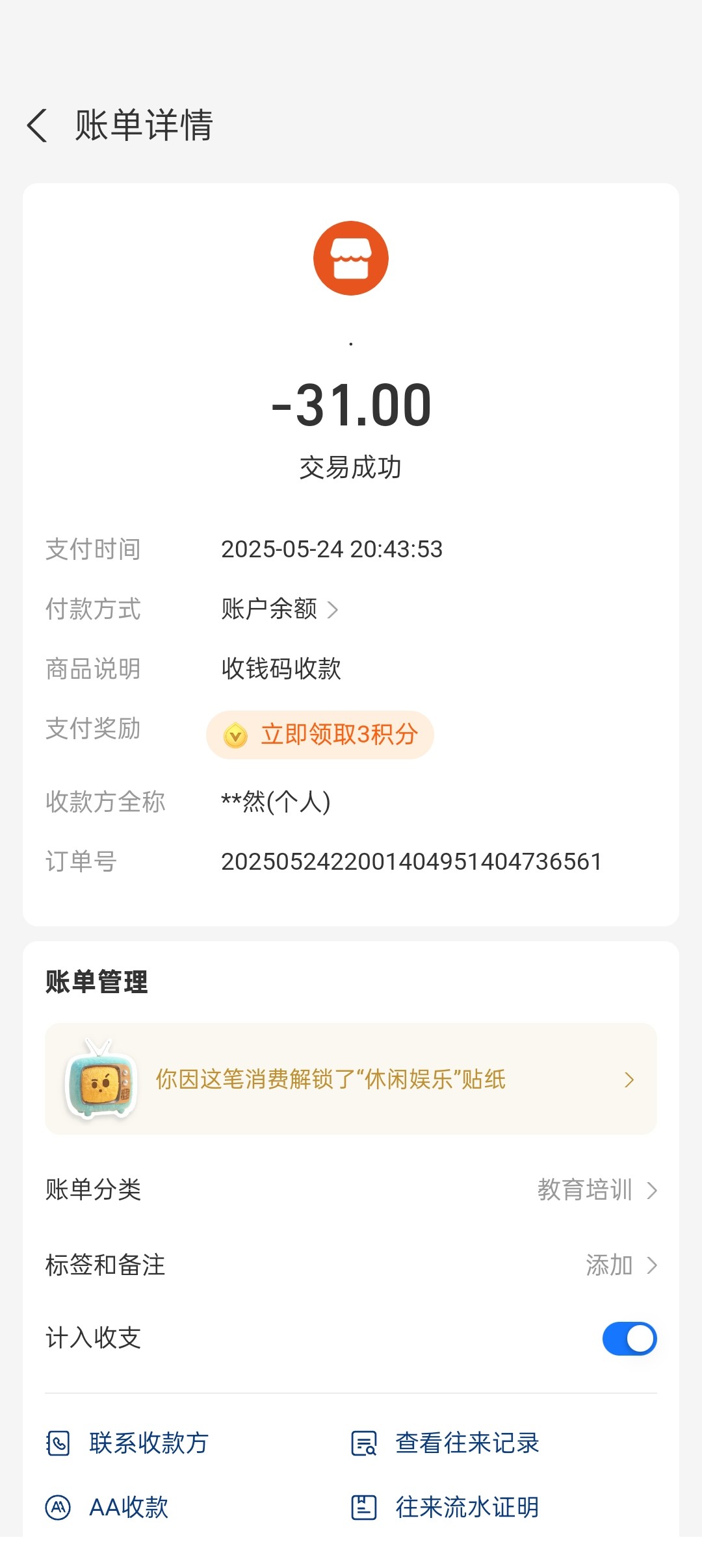Claim the 立即领取3积分 reward
The width and height of the screenshot is (702, 1568).
(x=320, y=735)
